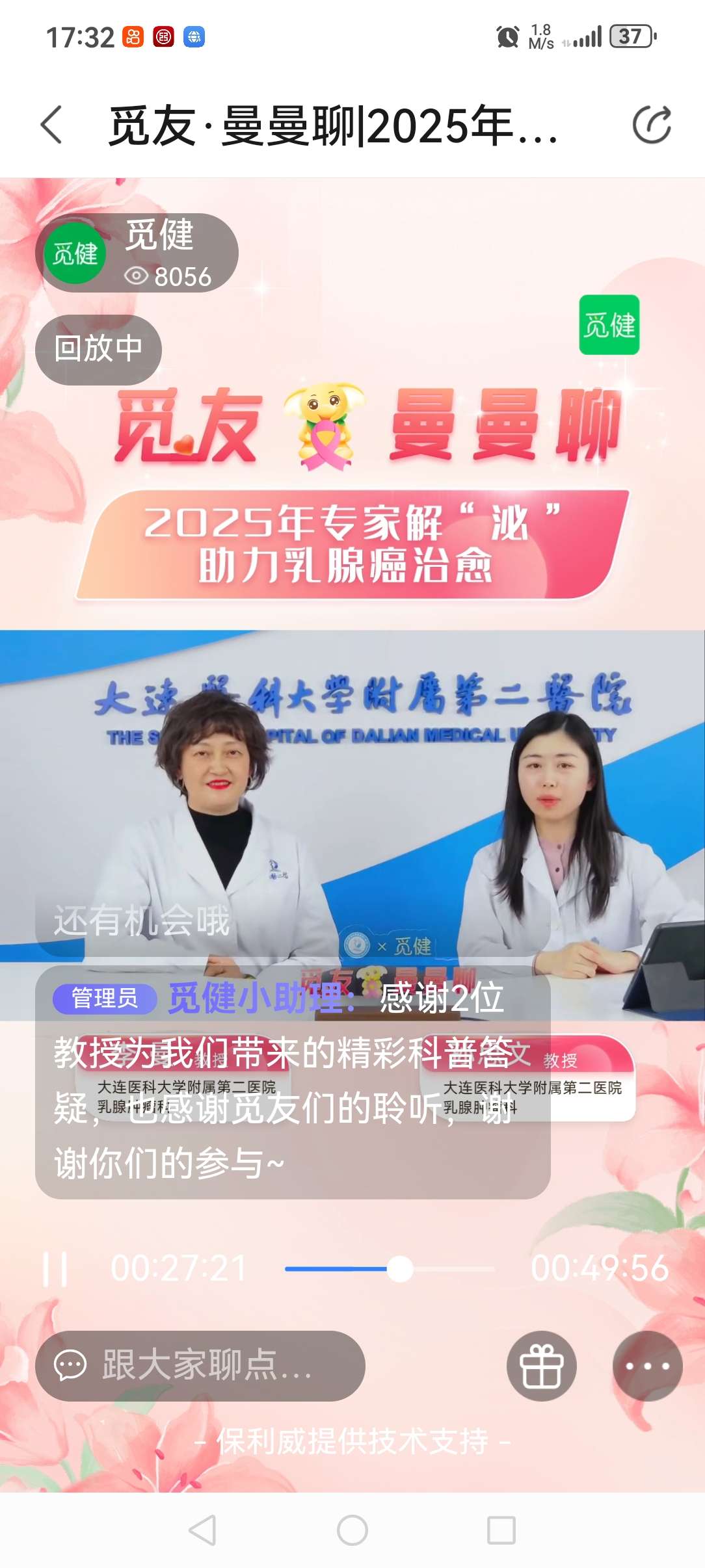This screenshot has width=705, height=1568.
Task: Open the livestream title to expand full text
Action: pos(332,126)
